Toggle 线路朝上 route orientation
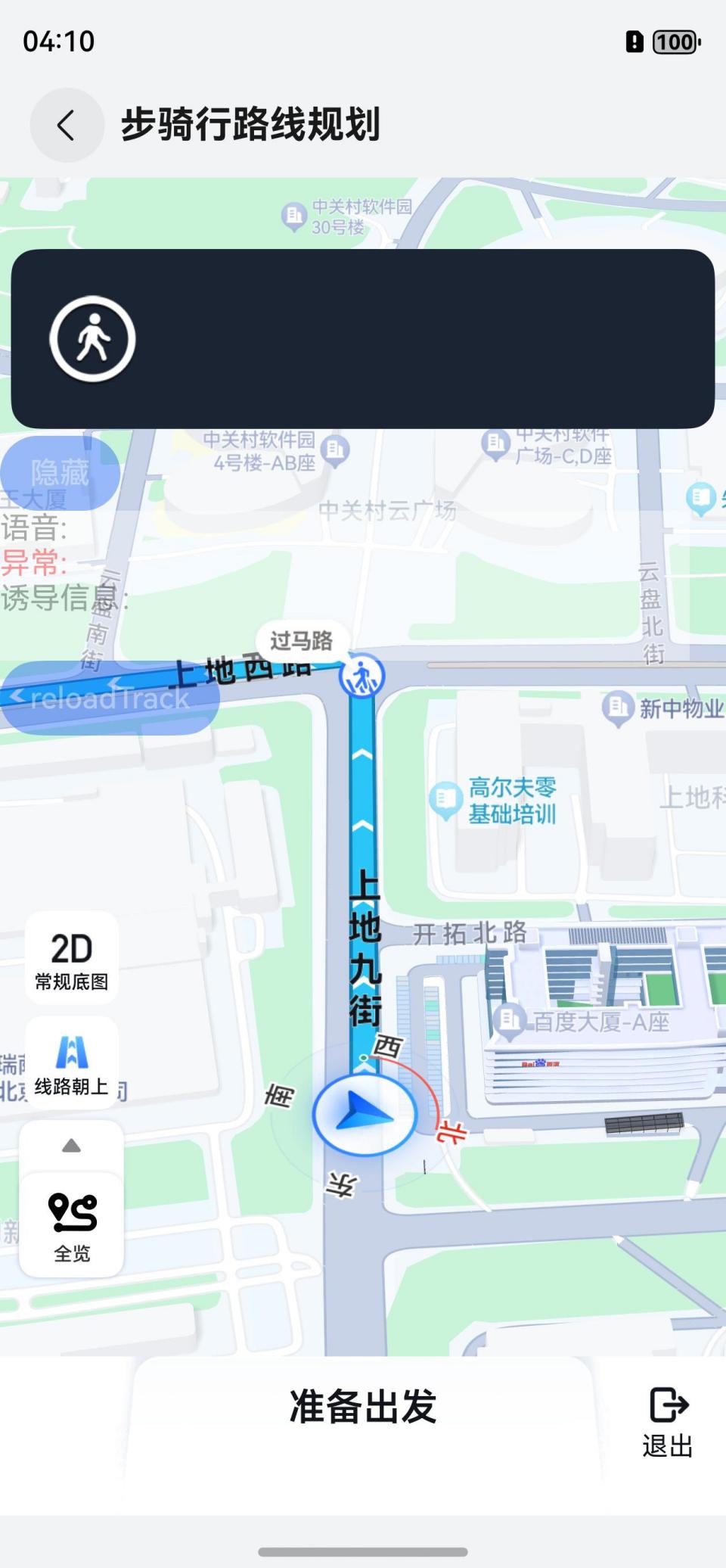726x1568 pixels. point(72,1065)
